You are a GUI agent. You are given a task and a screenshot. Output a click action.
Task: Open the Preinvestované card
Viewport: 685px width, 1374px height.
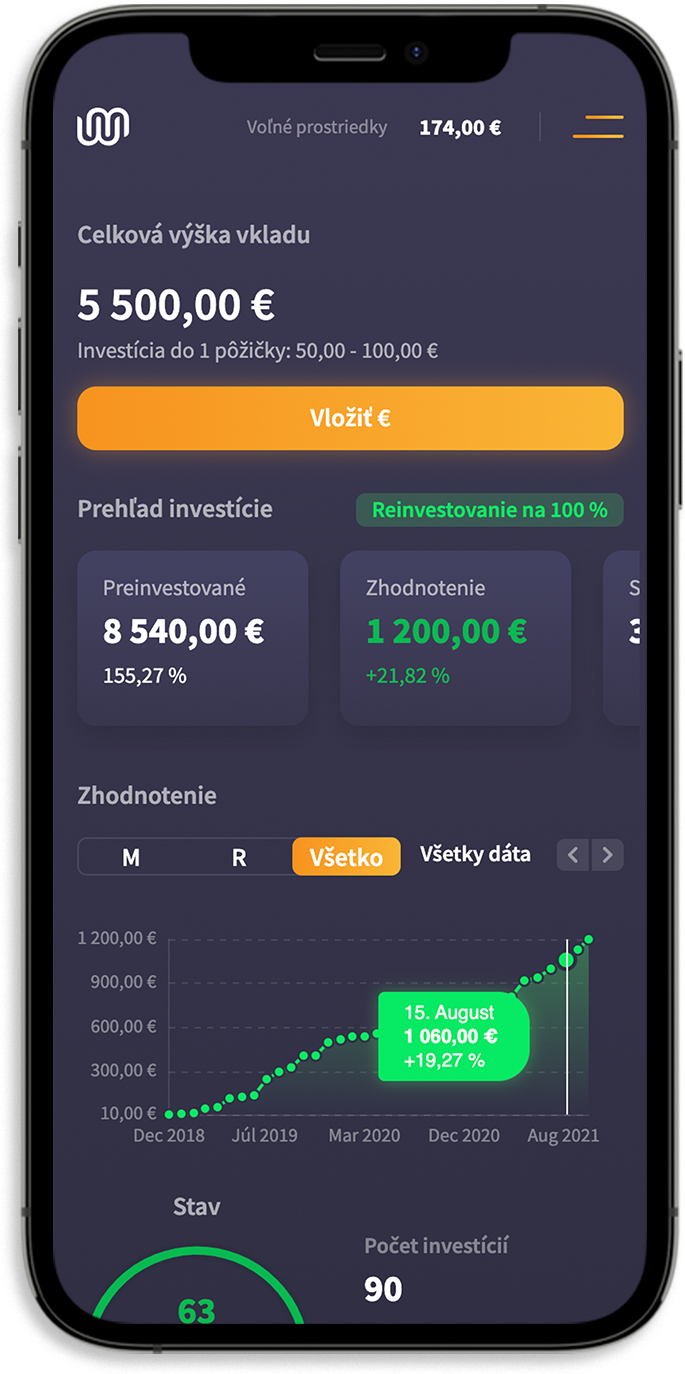193,637
